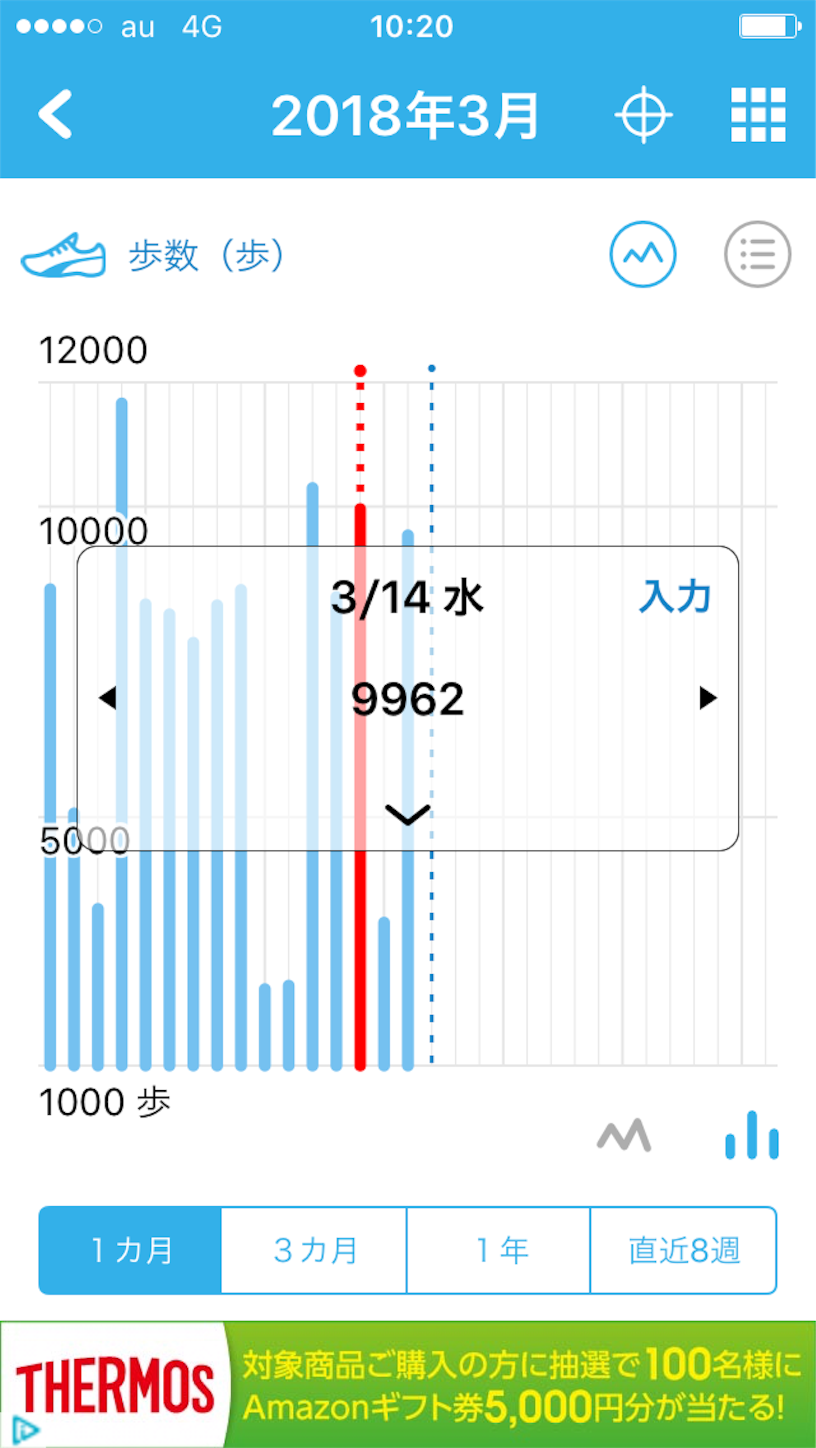The height and width of the screenshot is (1448, 816).
Task: Switch to bar chart mode
Action: 752,1135
